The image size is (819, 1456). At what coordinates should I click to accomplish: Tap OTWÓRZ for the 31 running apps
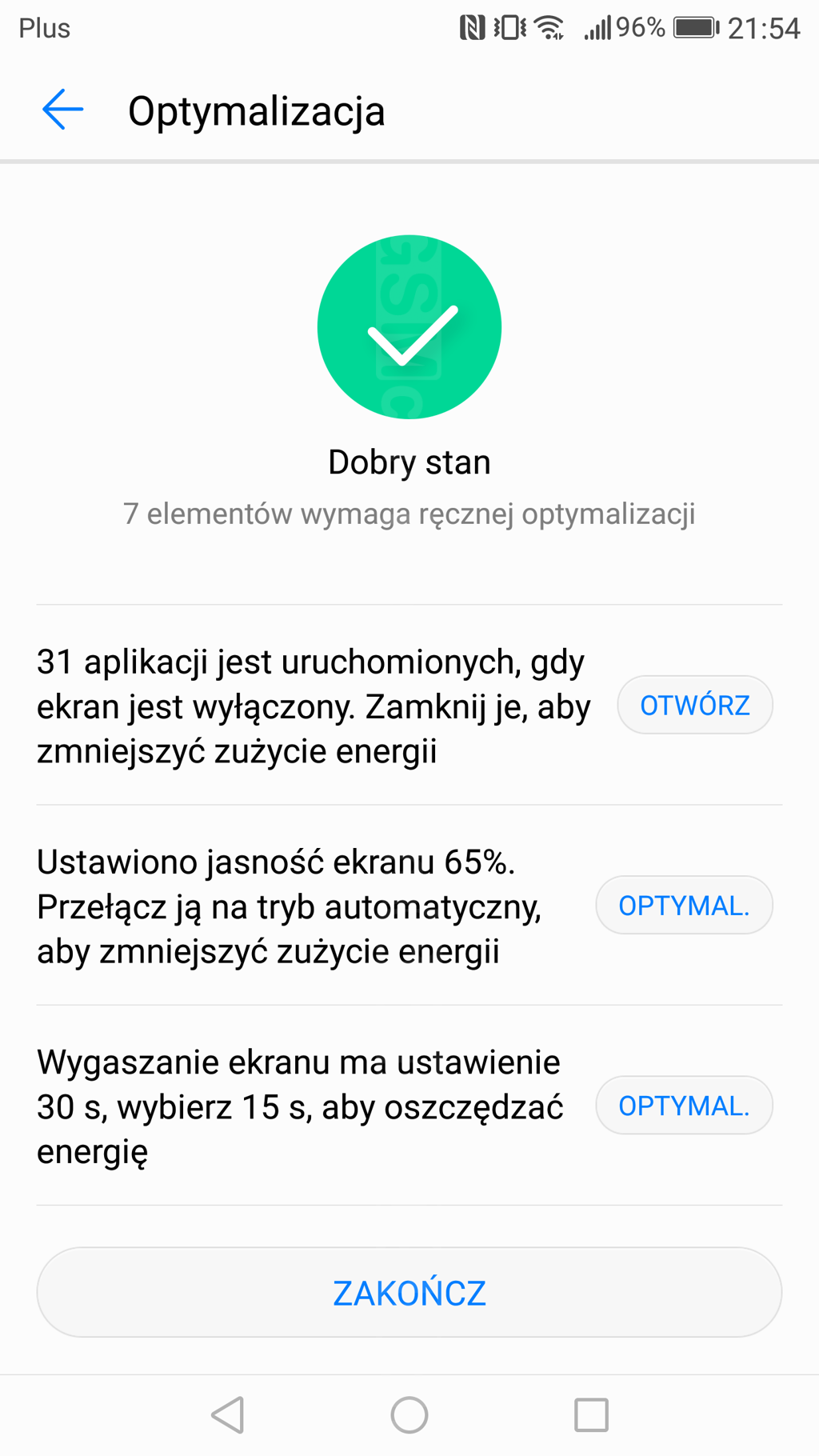[694, 705]
